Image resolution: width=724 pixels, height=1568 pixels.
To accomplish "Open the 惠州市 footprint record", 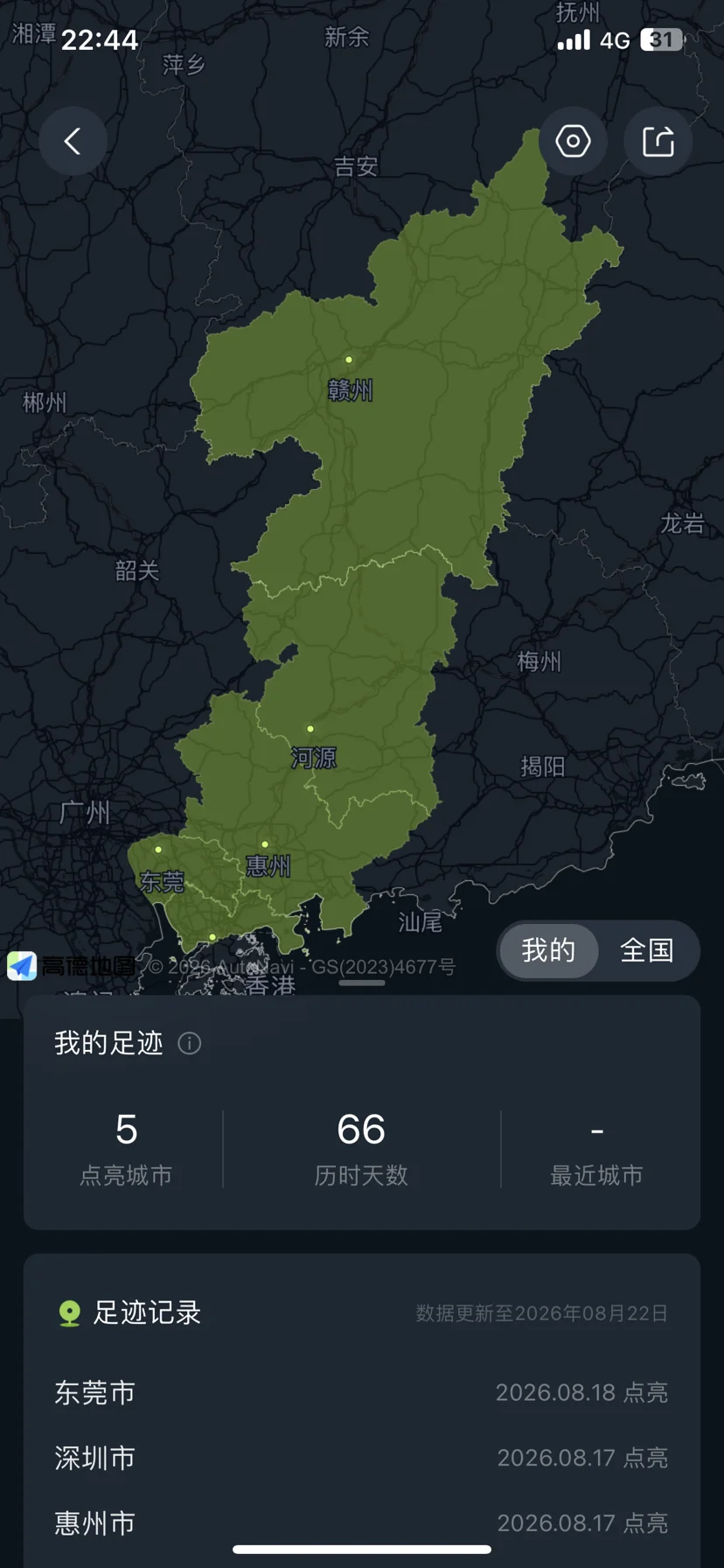I will tap(362, 1523).
